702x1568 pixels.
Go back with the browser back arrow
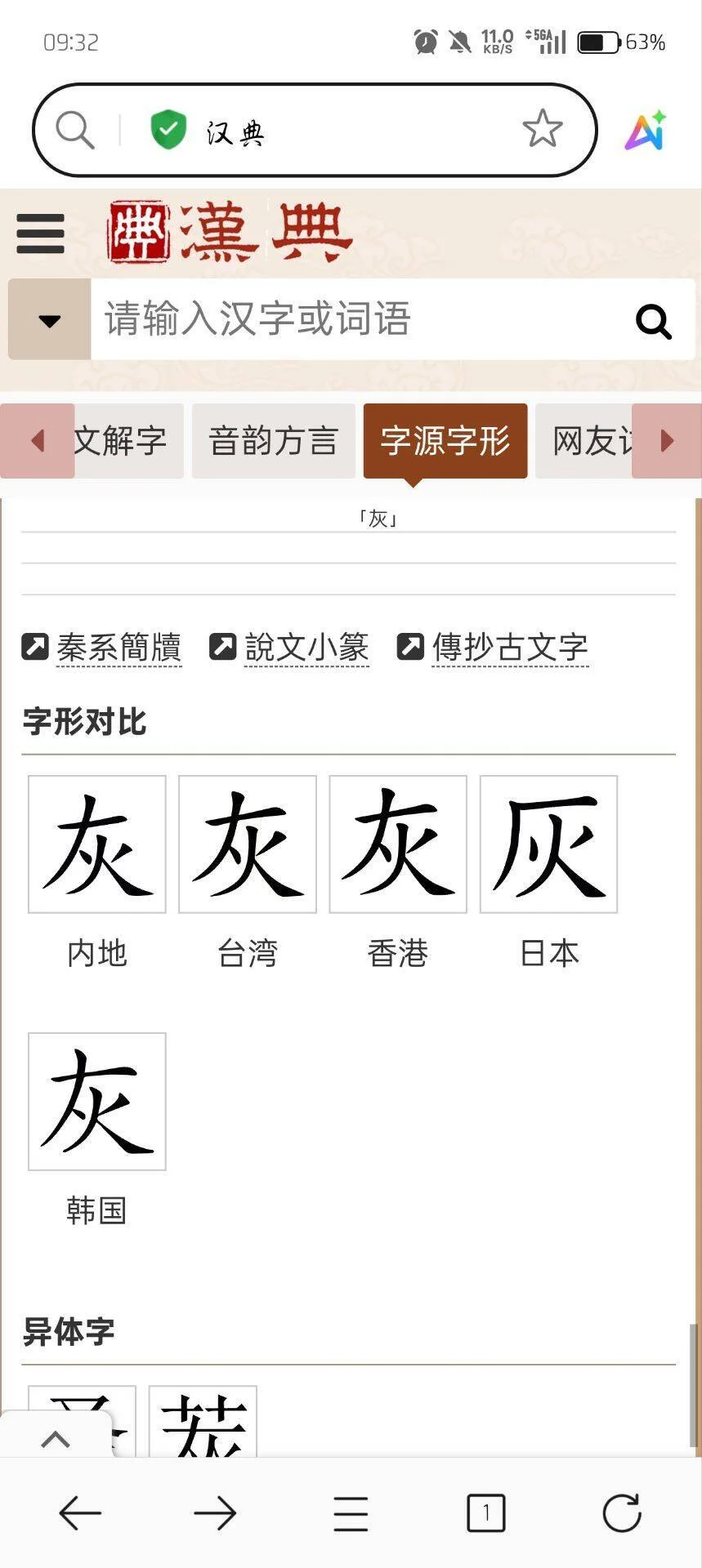[80, 1513]
